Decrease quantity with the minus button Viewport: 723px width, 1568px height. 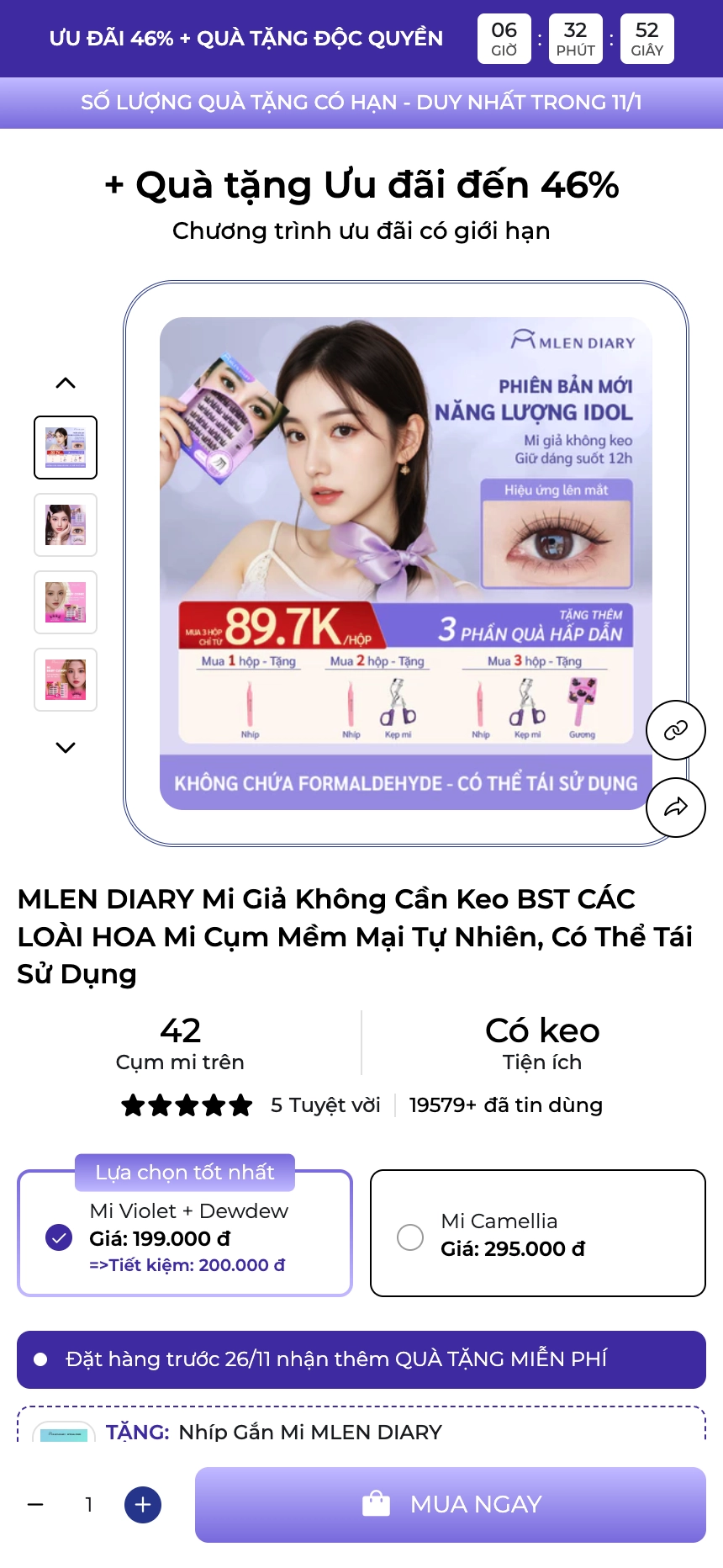pos(35,1504)
